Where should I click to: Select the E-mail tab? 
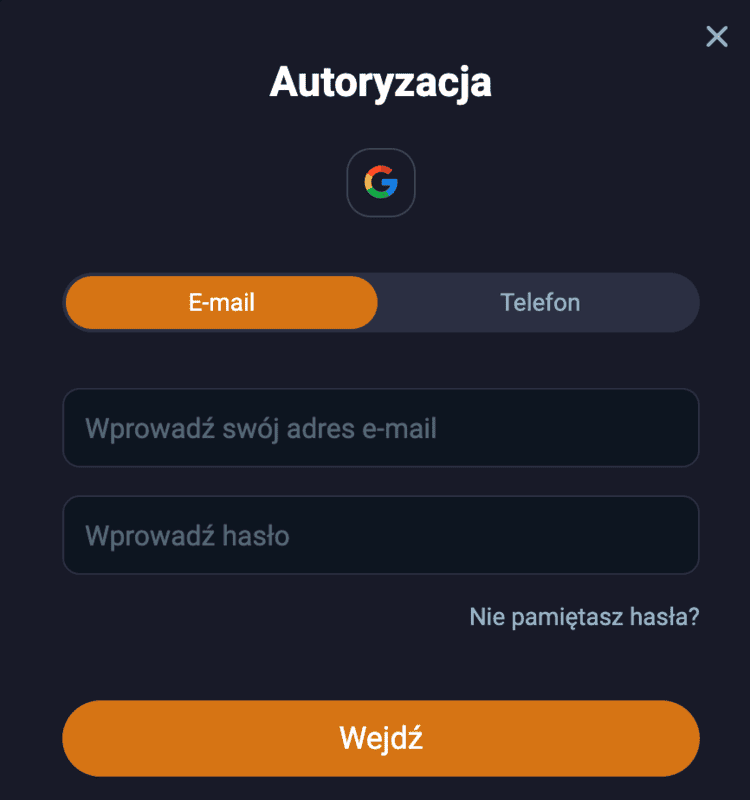(x=221, y=302)
